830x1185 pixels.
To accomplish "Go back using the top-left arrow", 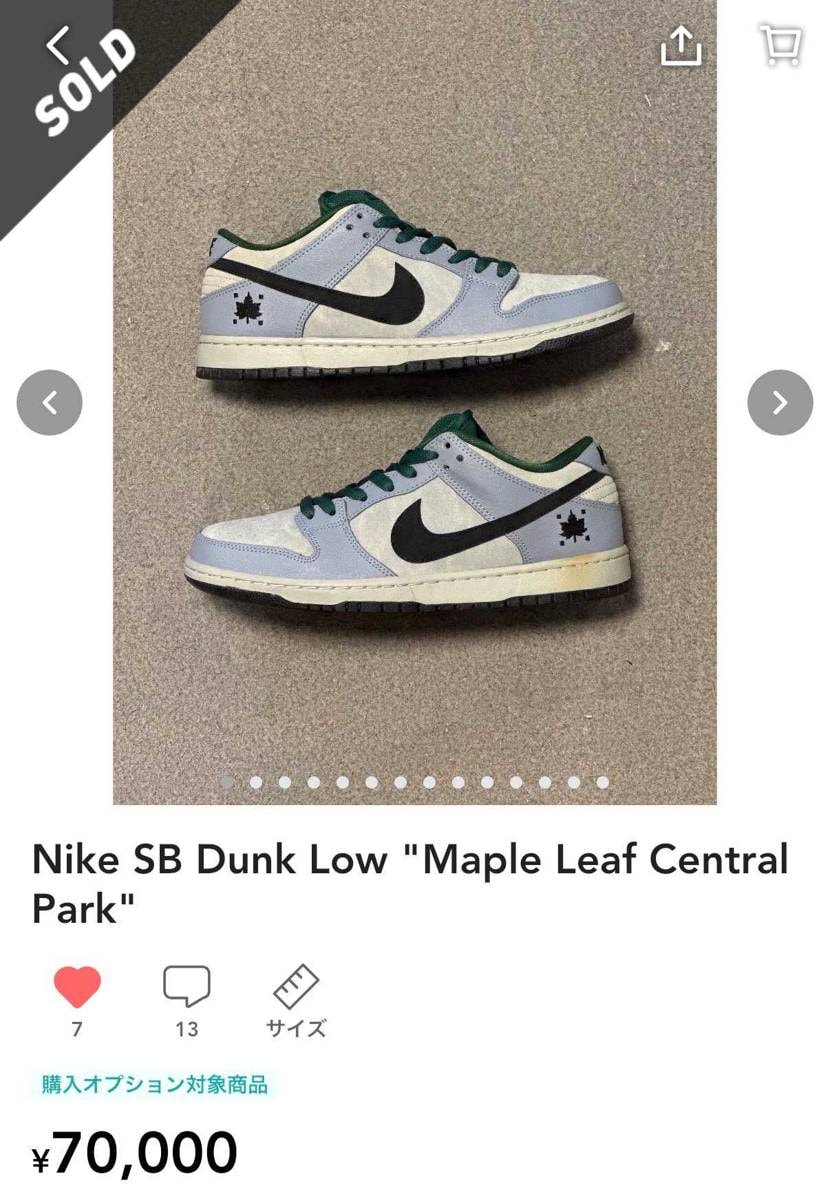I will click(60, 44).
